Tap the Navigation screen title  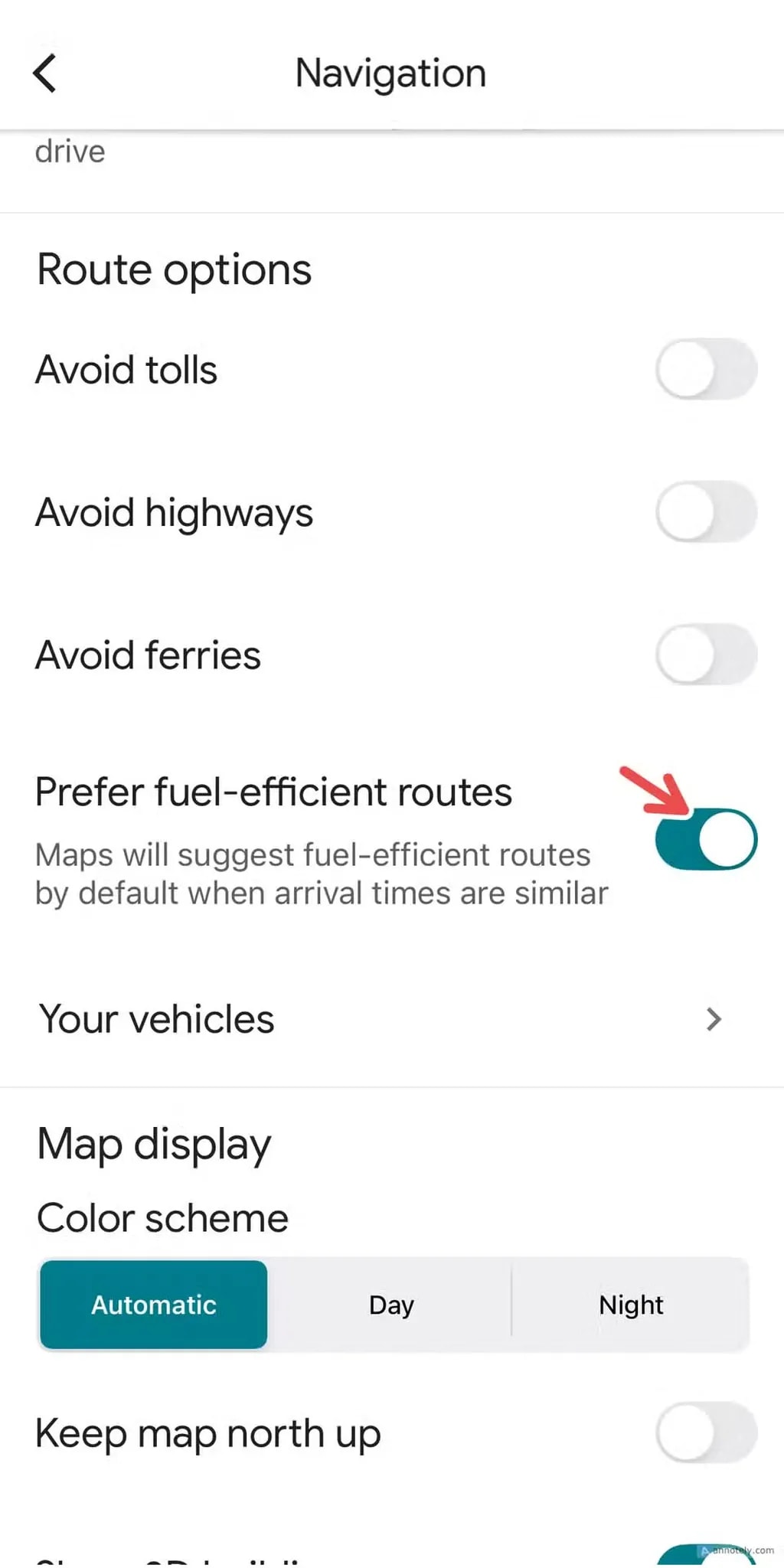(x=390, y=73)
